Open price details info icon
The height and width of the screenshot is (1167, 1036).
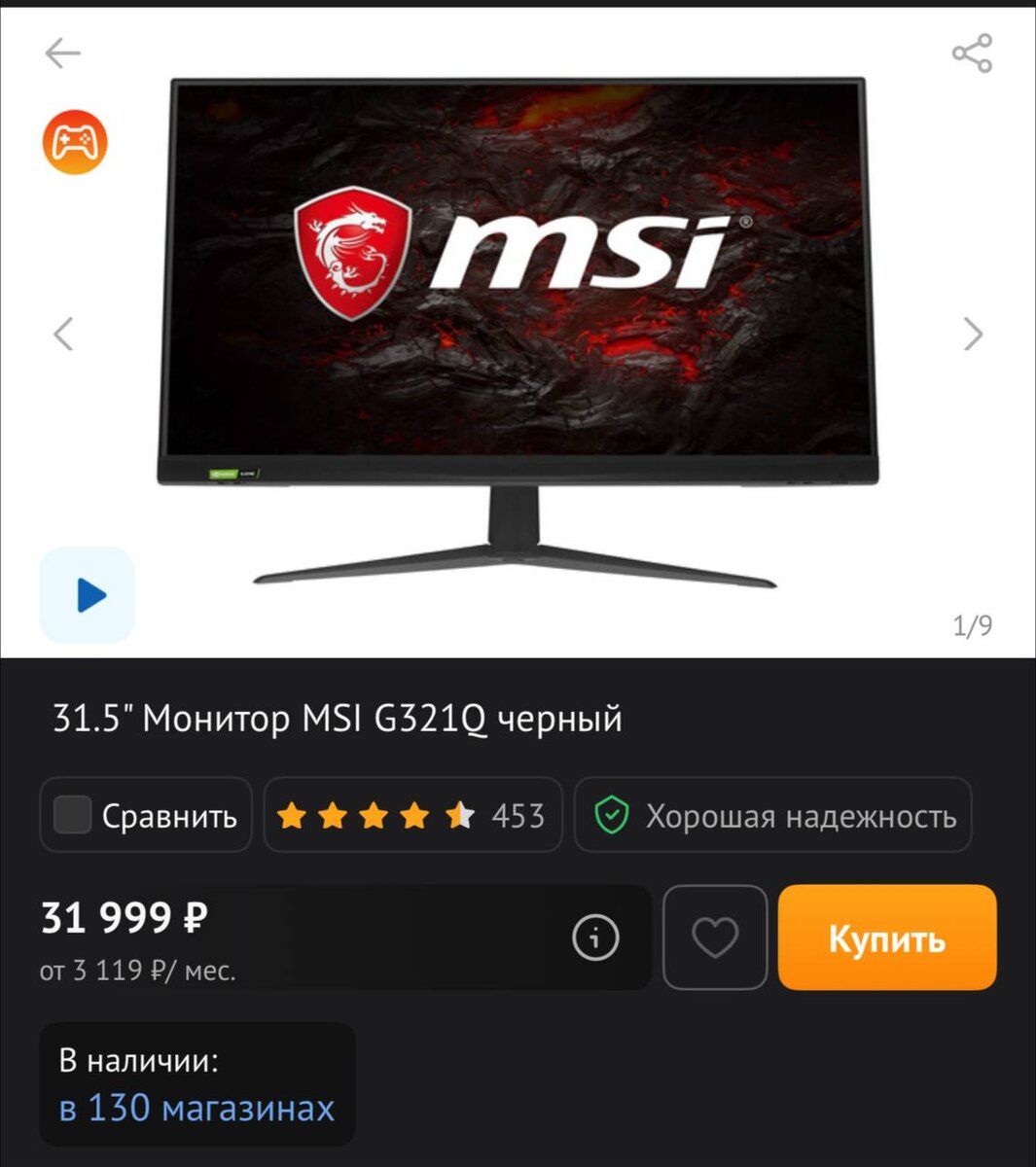tap(595, 937)
